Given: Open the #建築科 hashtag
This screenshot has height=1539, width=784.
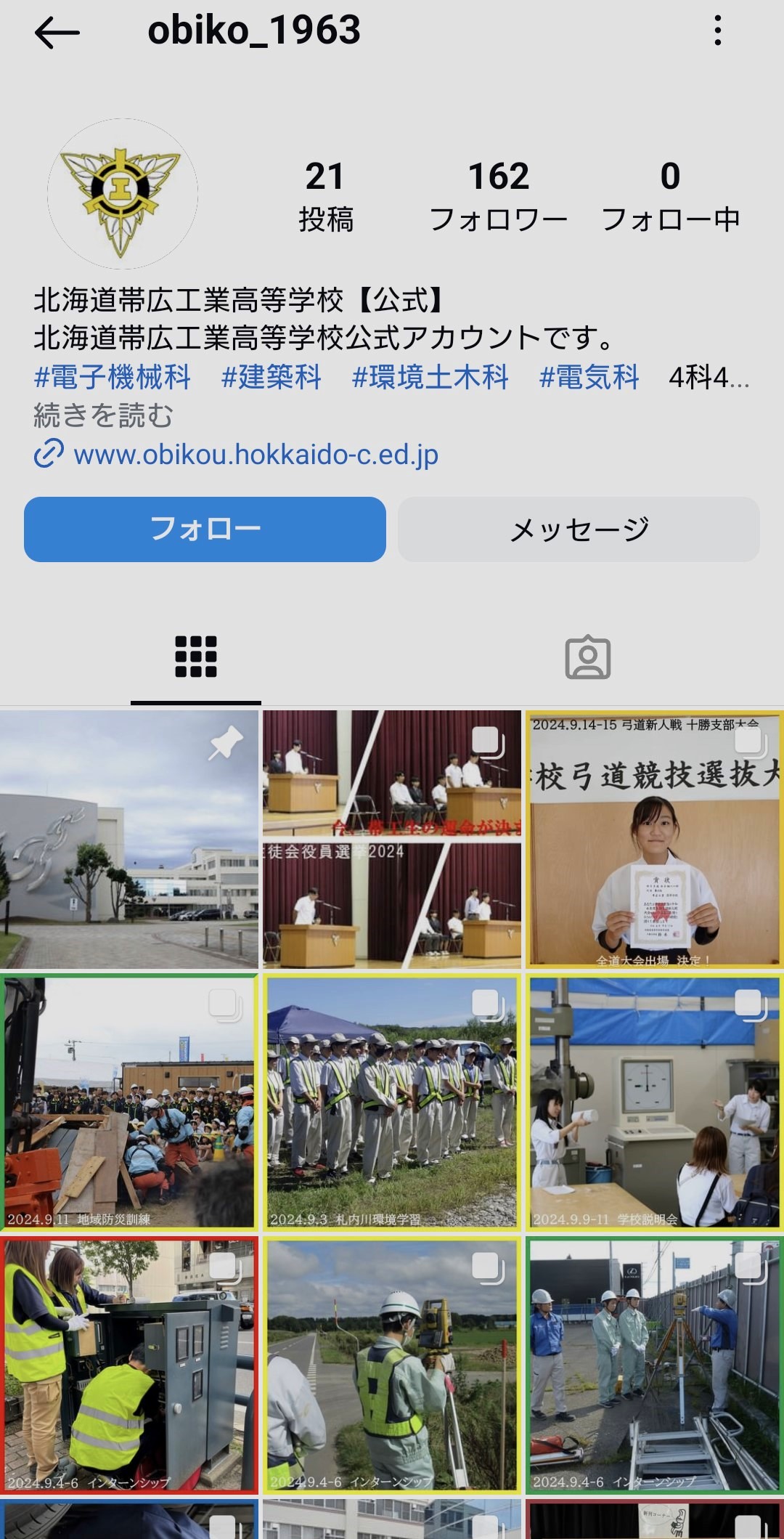Looking at the screenshot, I should [271, 378].
